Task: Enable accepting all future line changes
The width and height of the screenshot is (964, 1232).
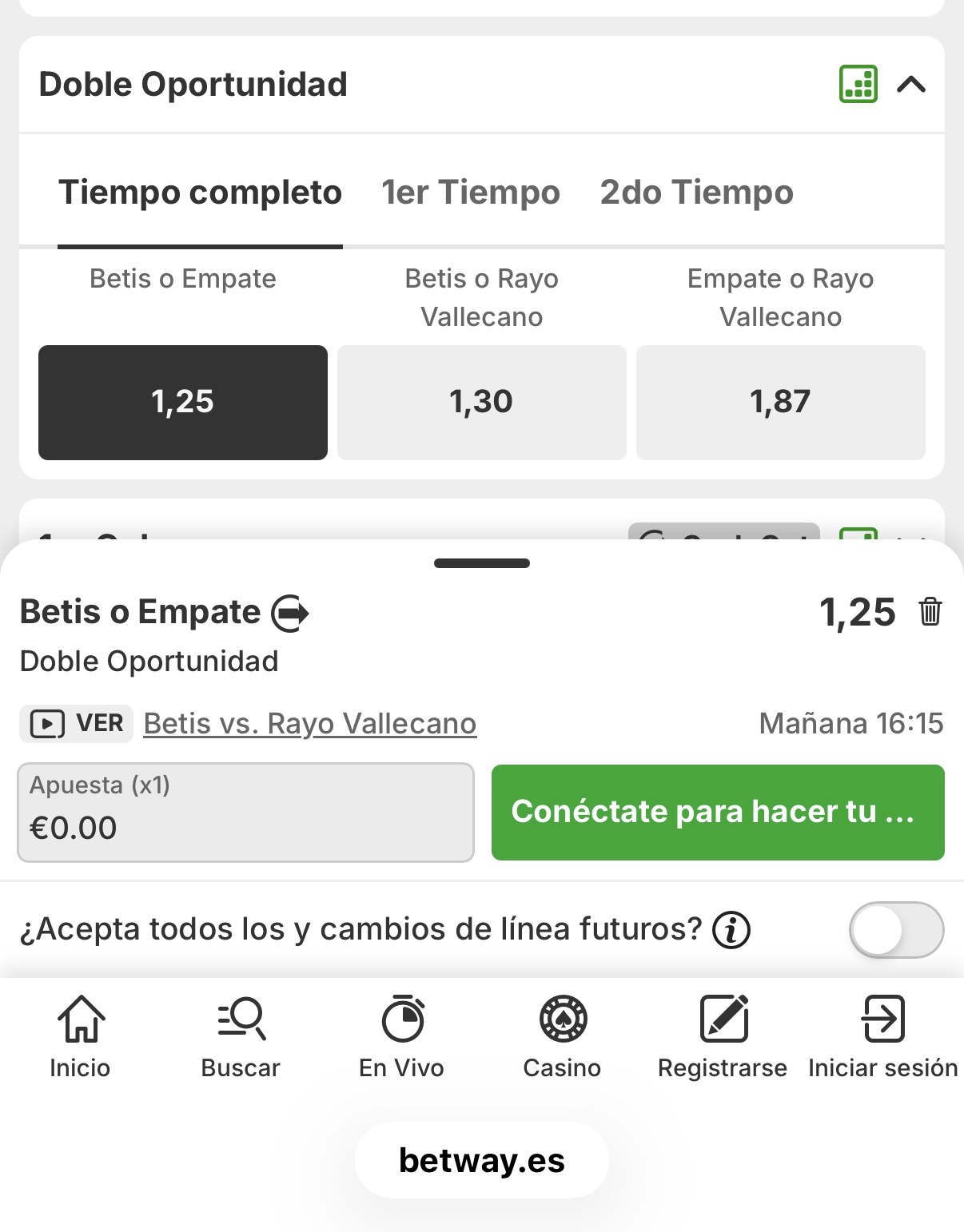Action: (895, 930)
